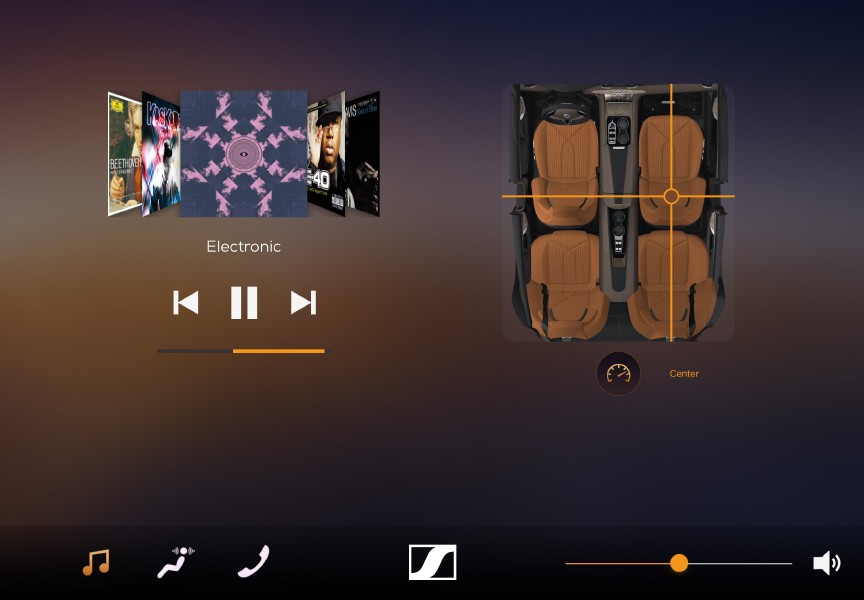The width and height of the screenshot is (864, 600).
Task: Open the music note tab
Action: pos(96,563)
